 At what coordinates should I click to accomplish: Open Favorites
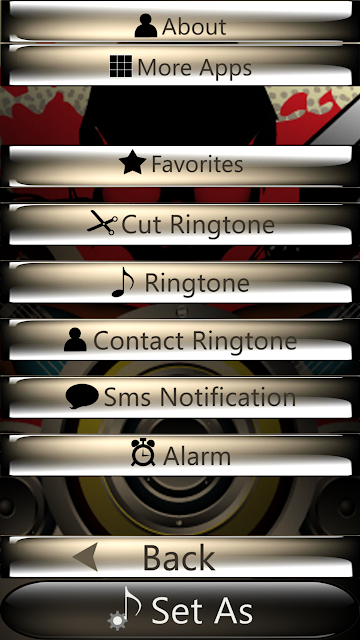click(180, 166)
